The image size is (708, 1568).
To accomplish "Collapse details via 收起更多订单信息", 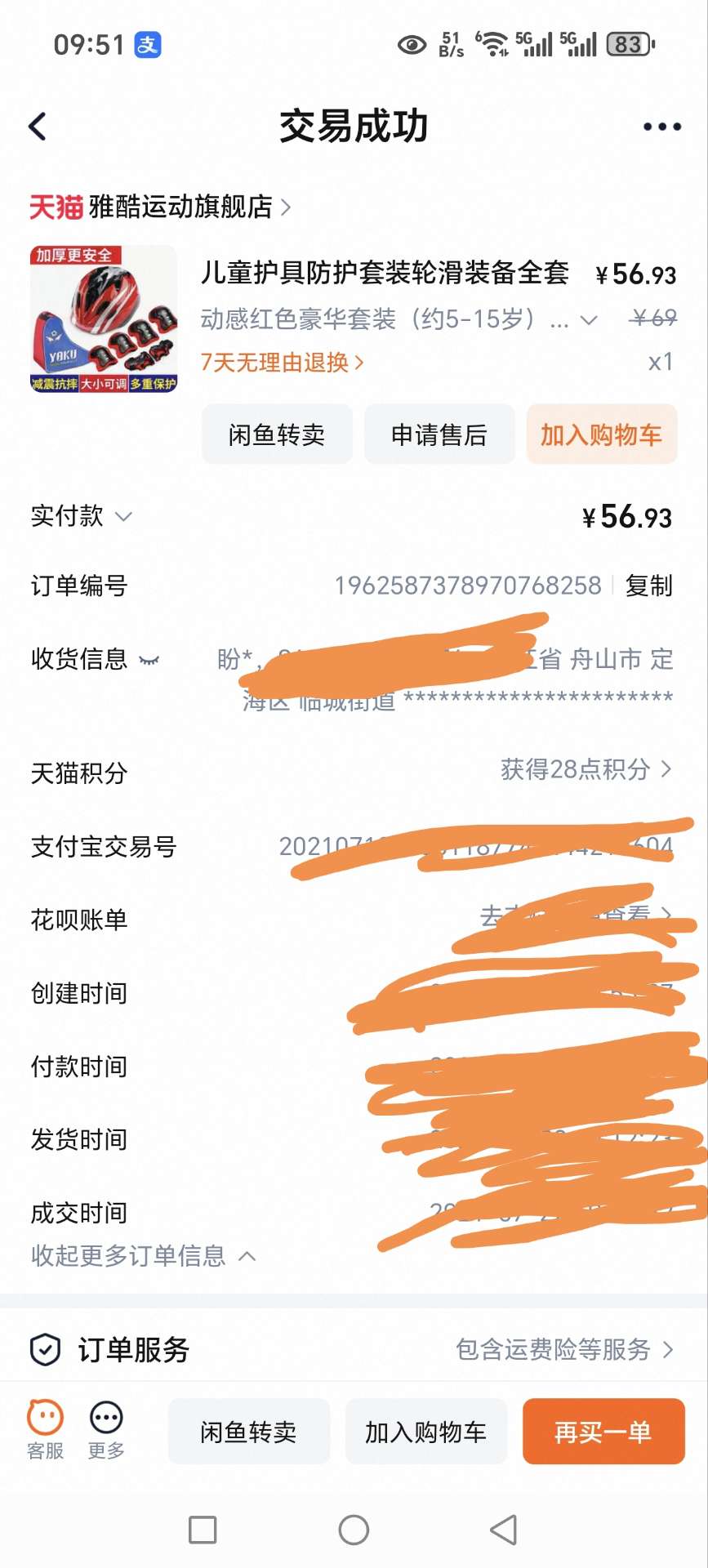I will 143,1255.
